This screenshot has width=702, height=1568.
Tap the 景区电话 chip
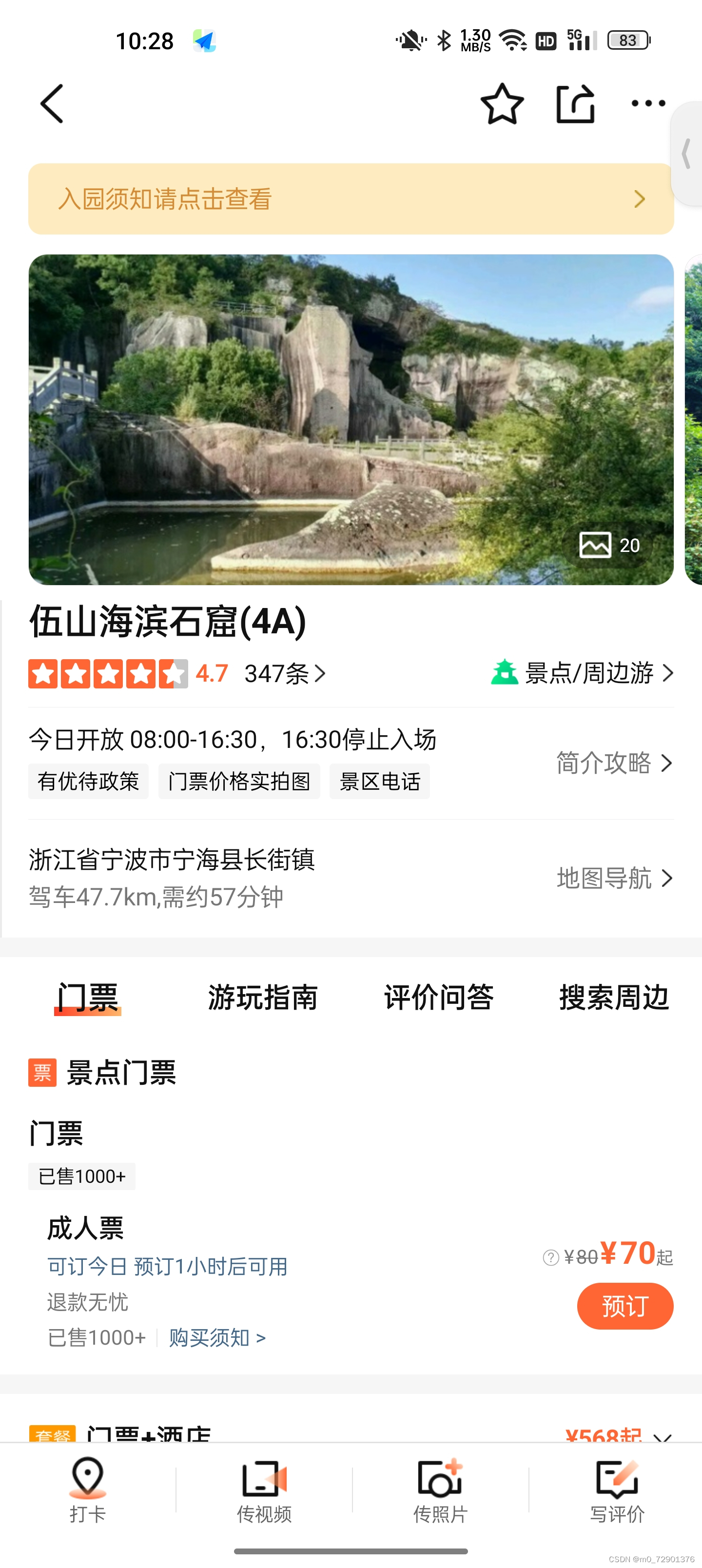[379, 781]
